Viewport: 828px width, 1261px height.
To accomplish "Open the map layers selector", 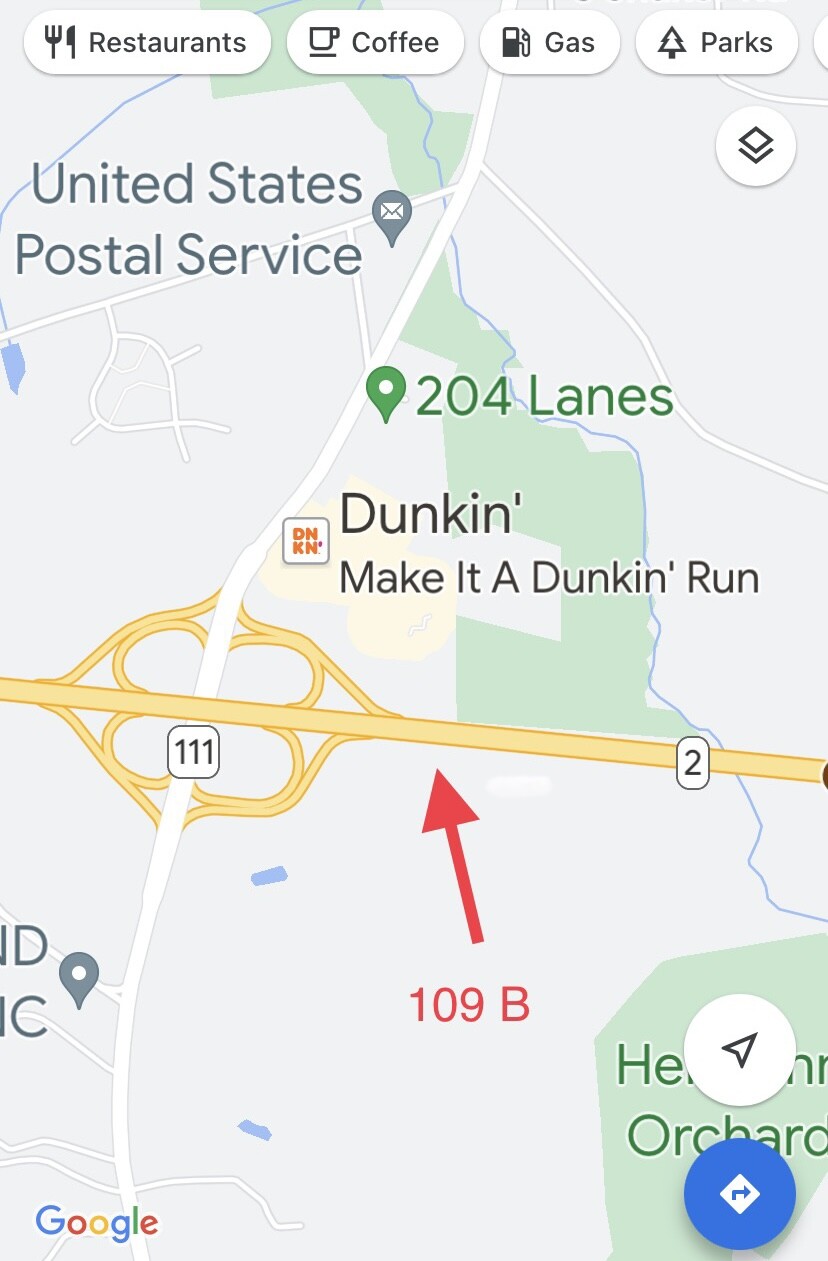I will [x=756, y=146].
